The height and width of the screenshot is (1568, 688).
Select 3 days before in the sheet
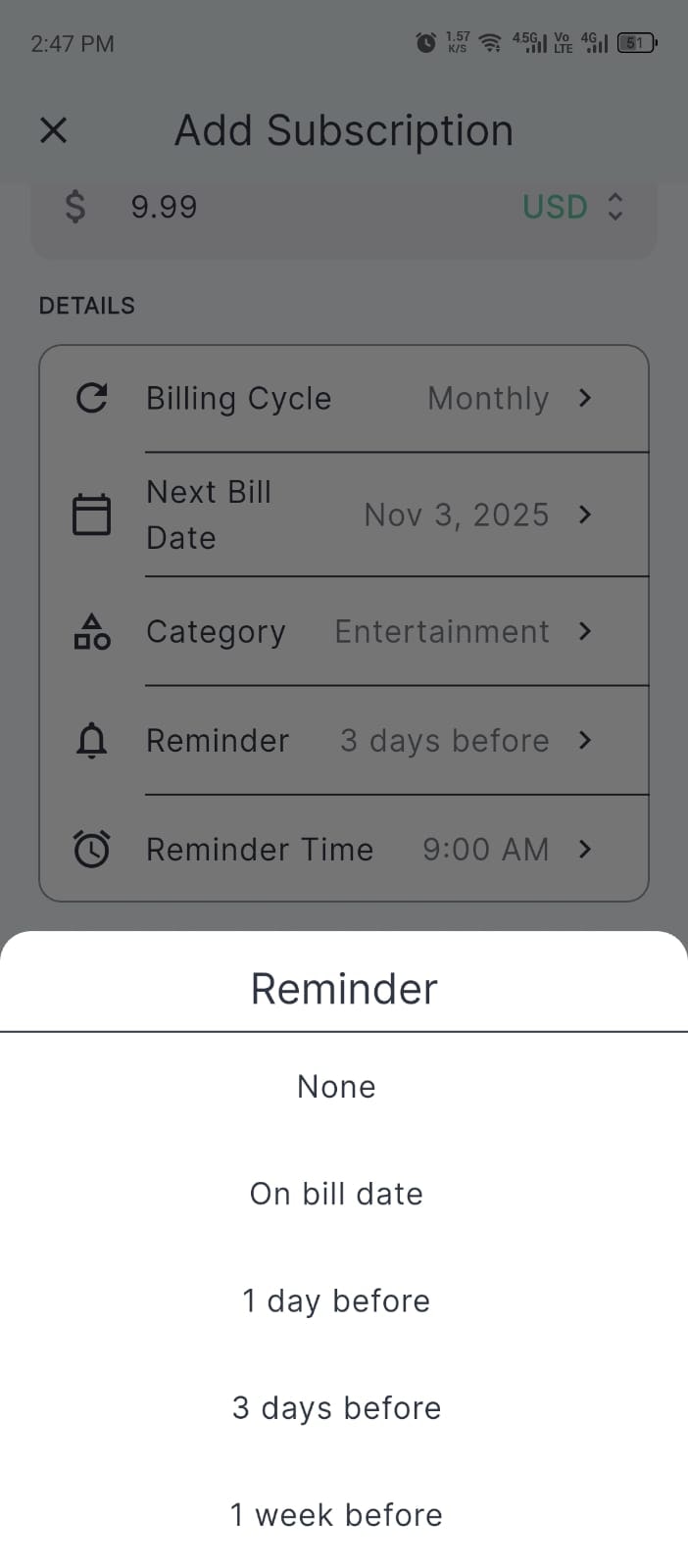336,1408
